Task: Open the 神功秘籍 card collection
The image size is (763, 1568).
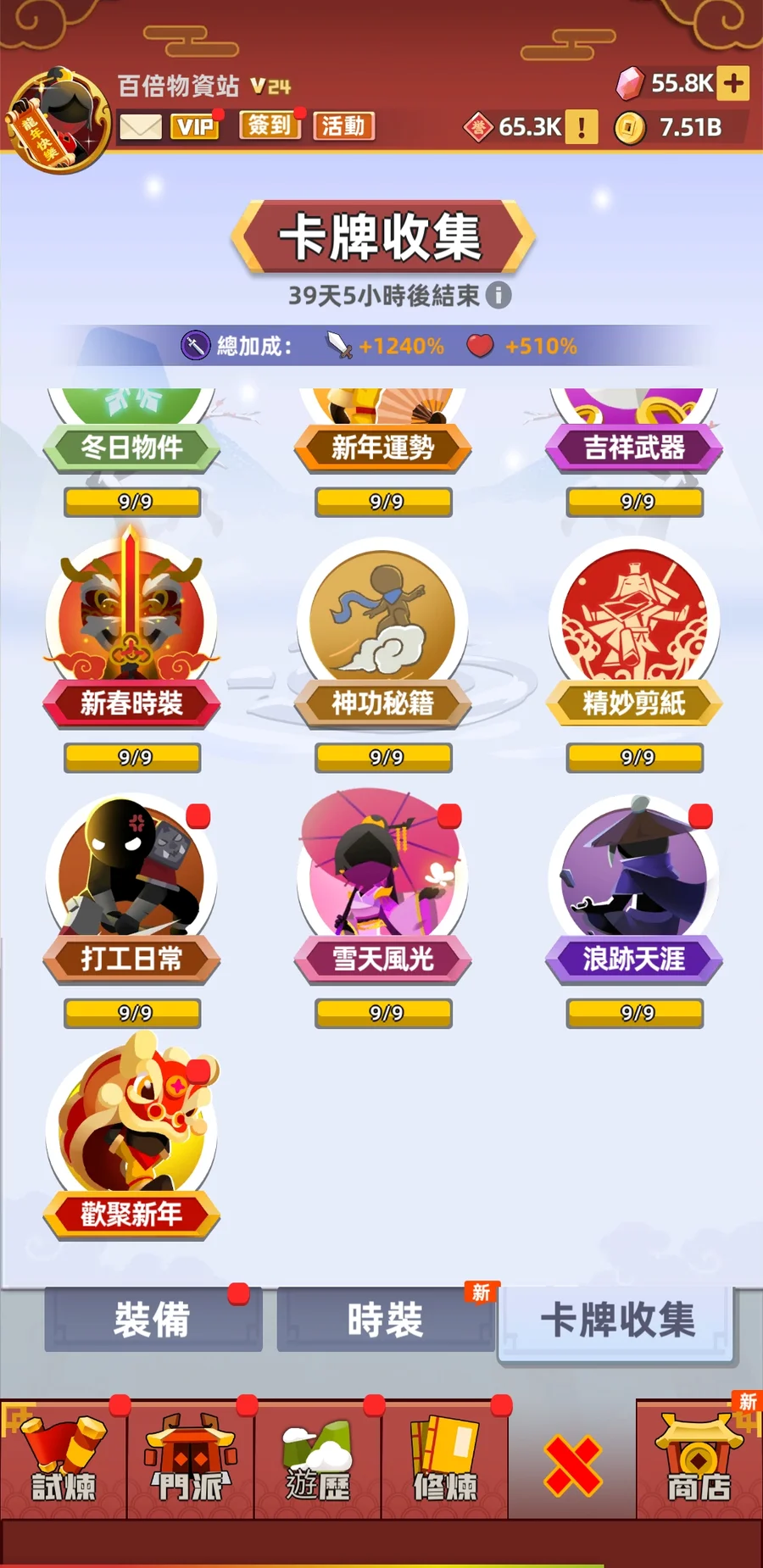Action: [x=383, y=627]
